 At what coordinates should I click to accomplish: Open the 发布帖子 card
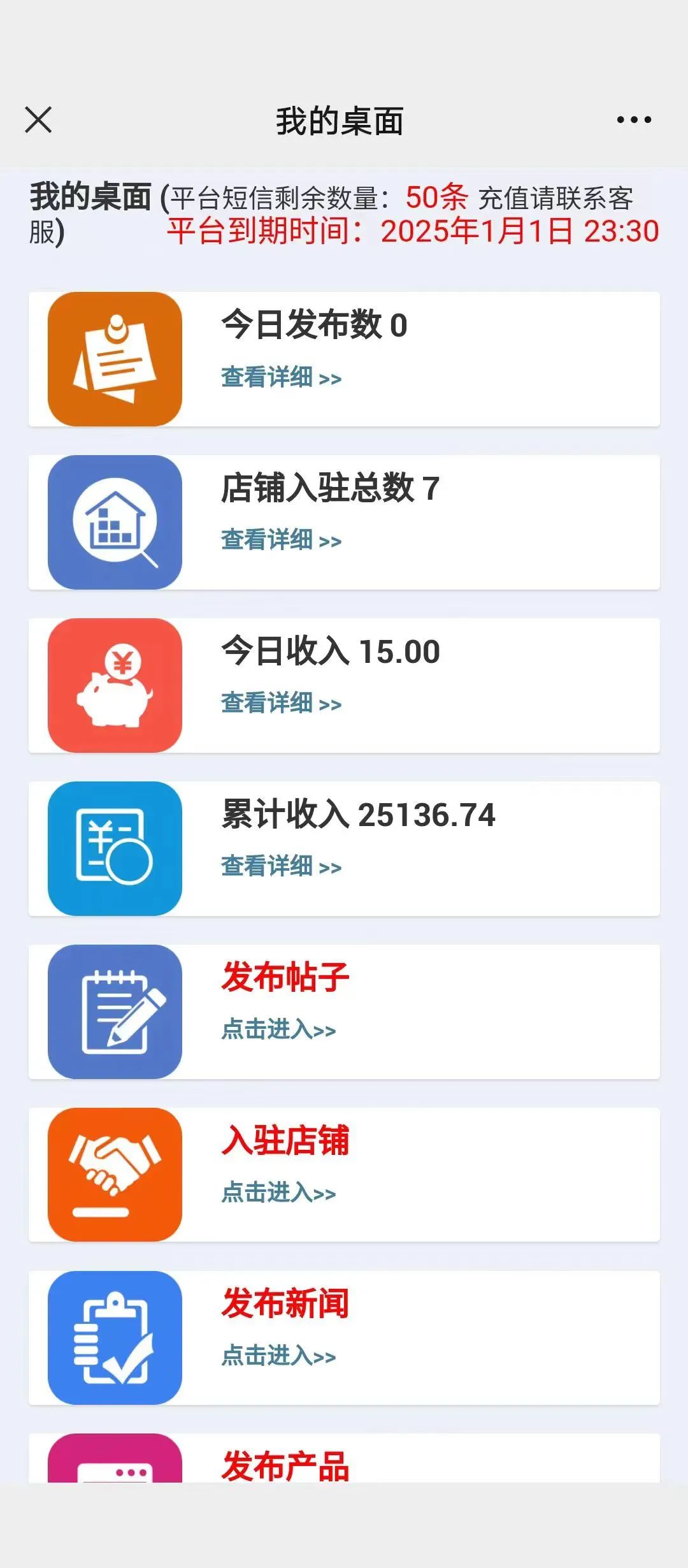coord(344,1012)
